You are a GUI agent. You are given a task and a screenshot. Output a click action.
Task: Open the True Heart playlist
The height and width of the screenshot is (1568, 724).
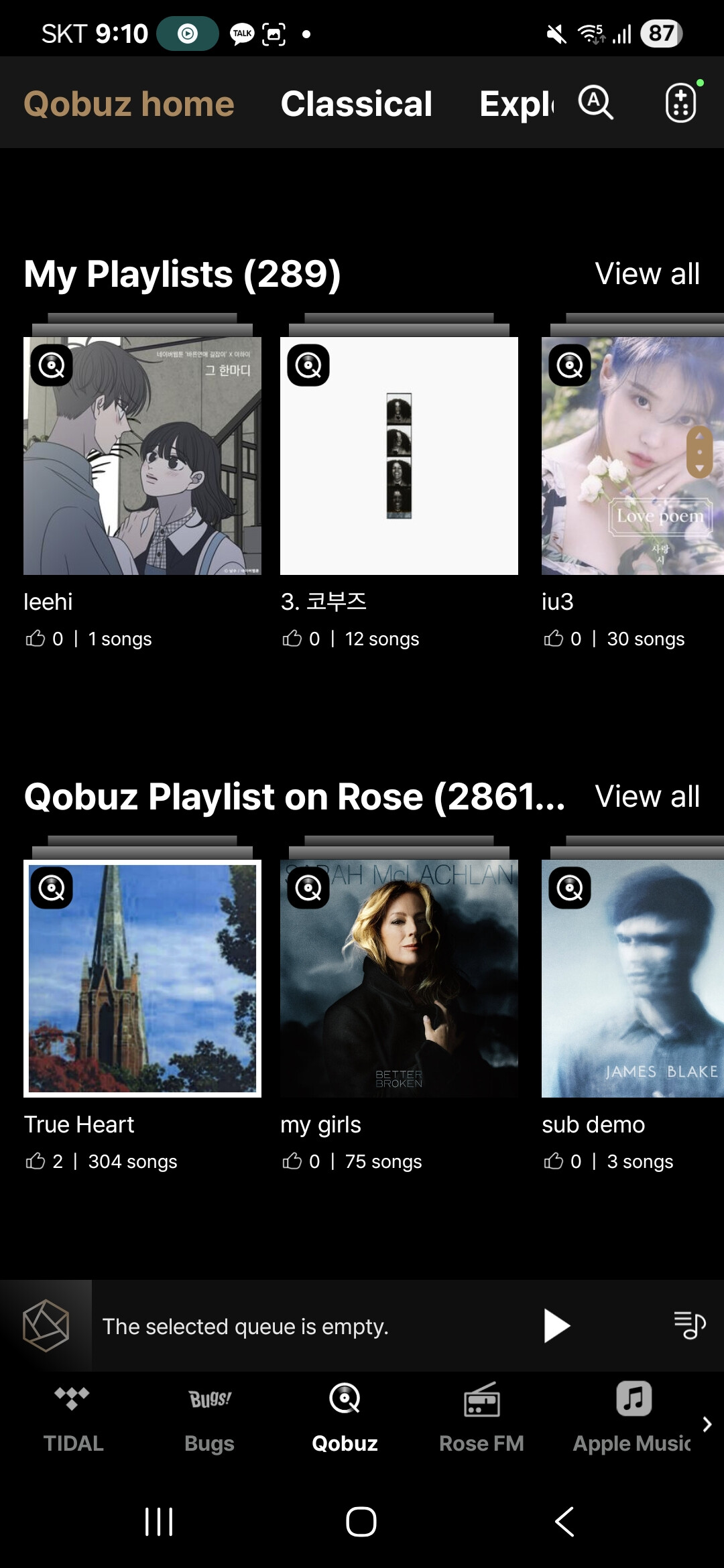142,978
